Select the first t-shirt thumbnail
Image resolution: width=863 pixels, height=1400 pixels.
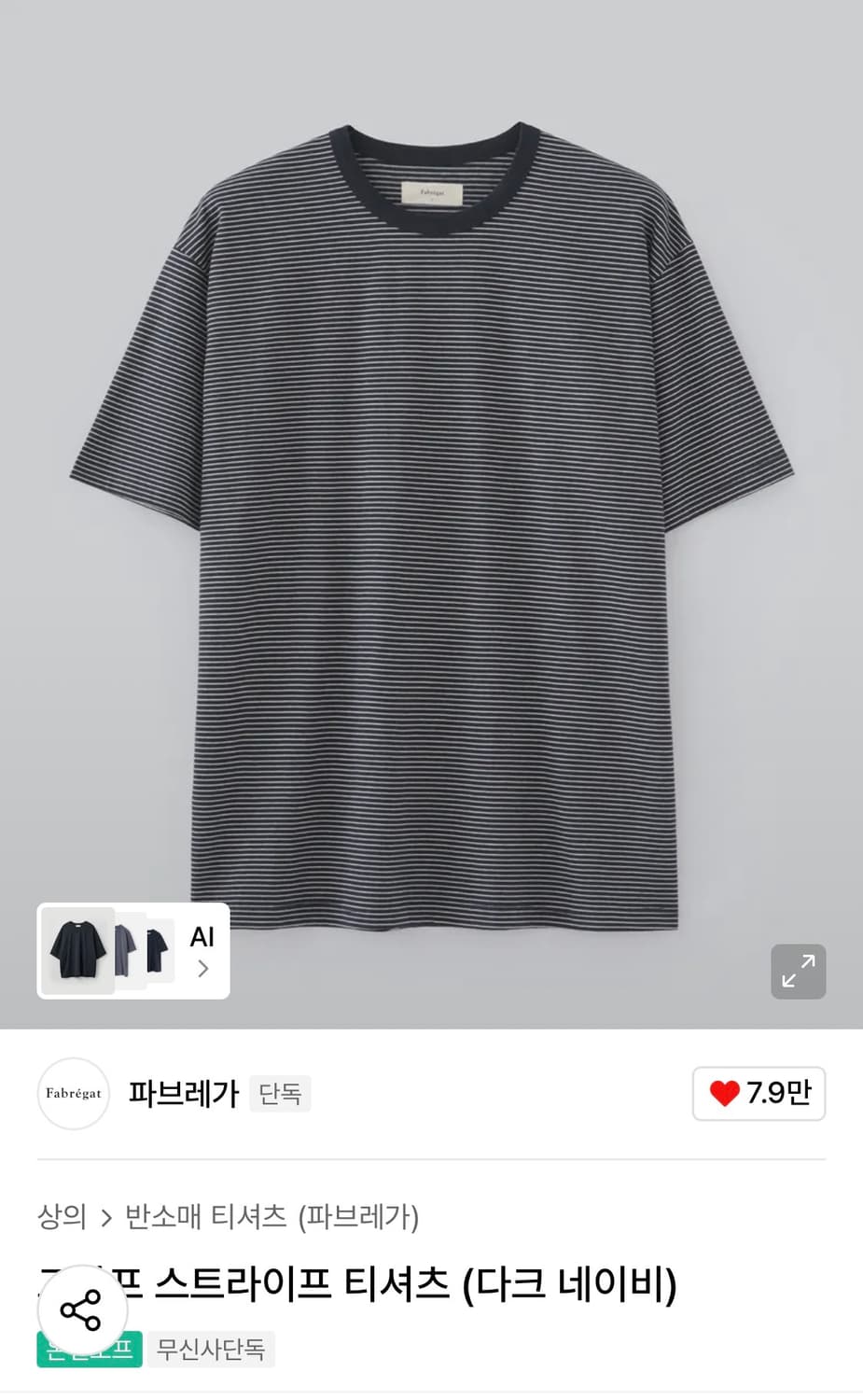click(77, 950)
